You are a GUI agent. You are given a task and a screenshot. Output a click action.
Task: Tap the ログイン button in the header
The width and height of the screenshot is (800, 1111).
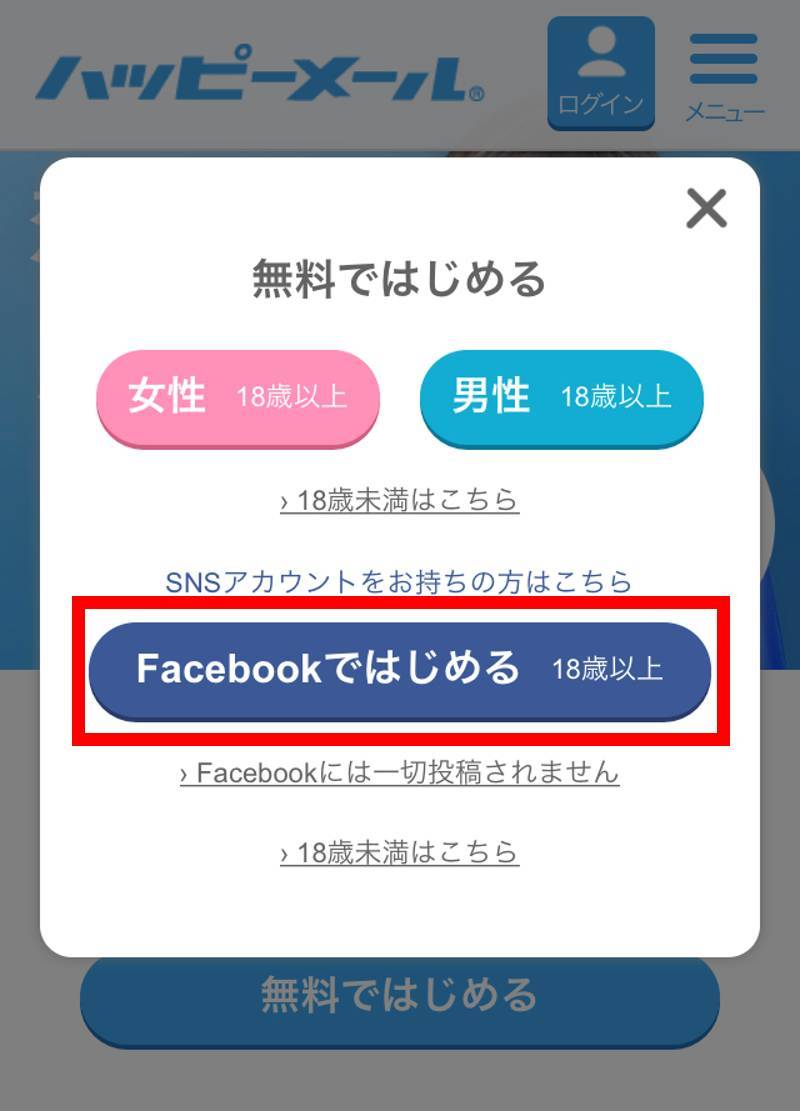click(x=601, y=73)
